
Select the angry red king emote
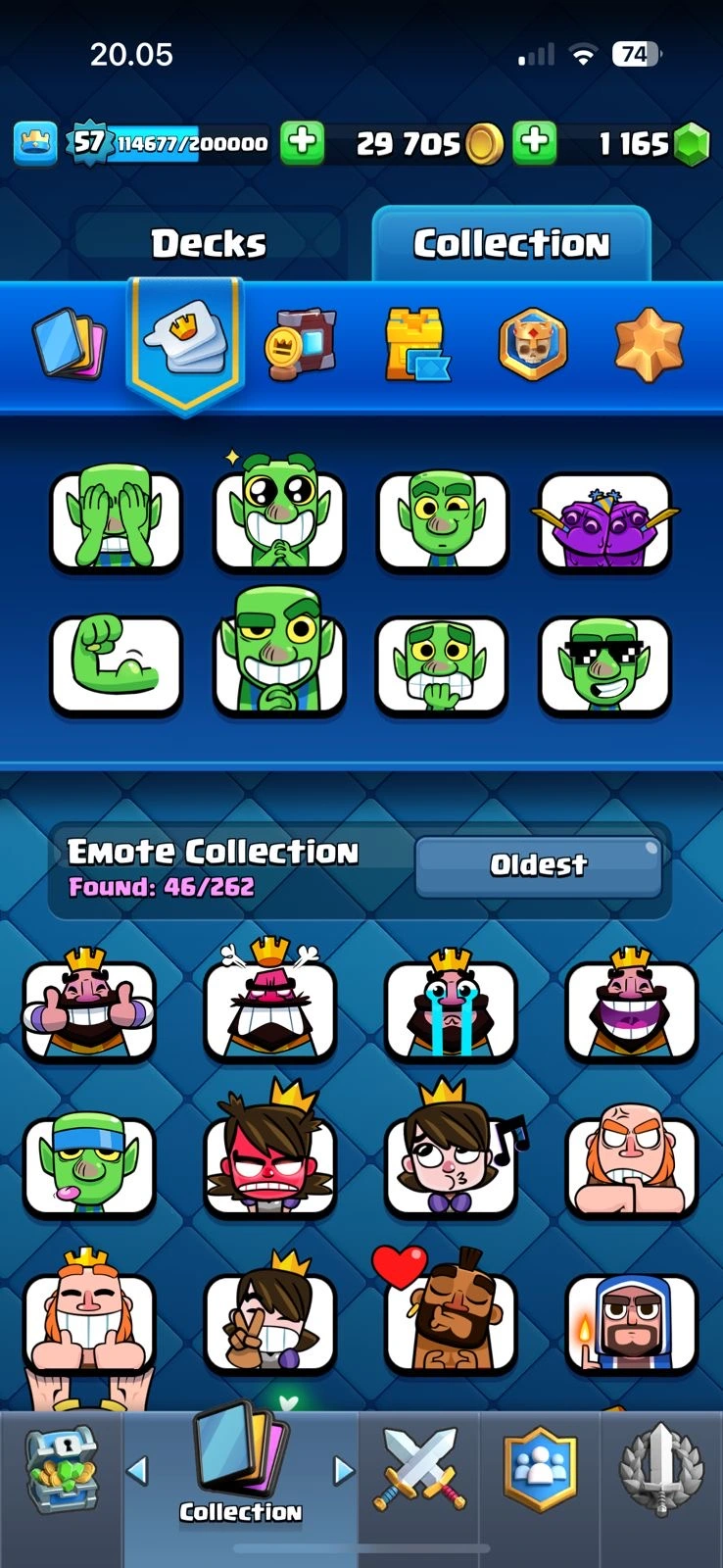269,1010
